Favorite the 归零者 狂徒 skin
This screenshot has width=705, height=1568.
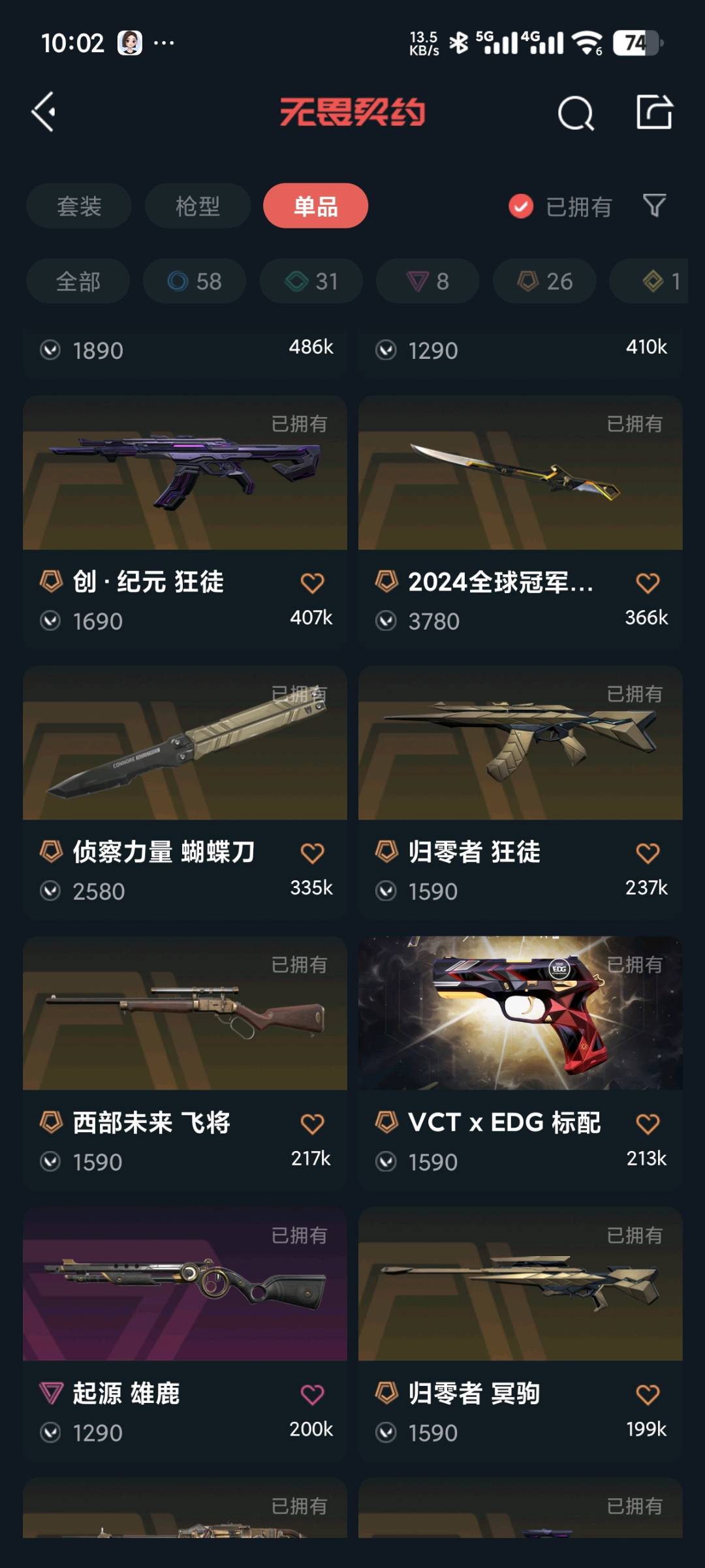pos(648,853)
